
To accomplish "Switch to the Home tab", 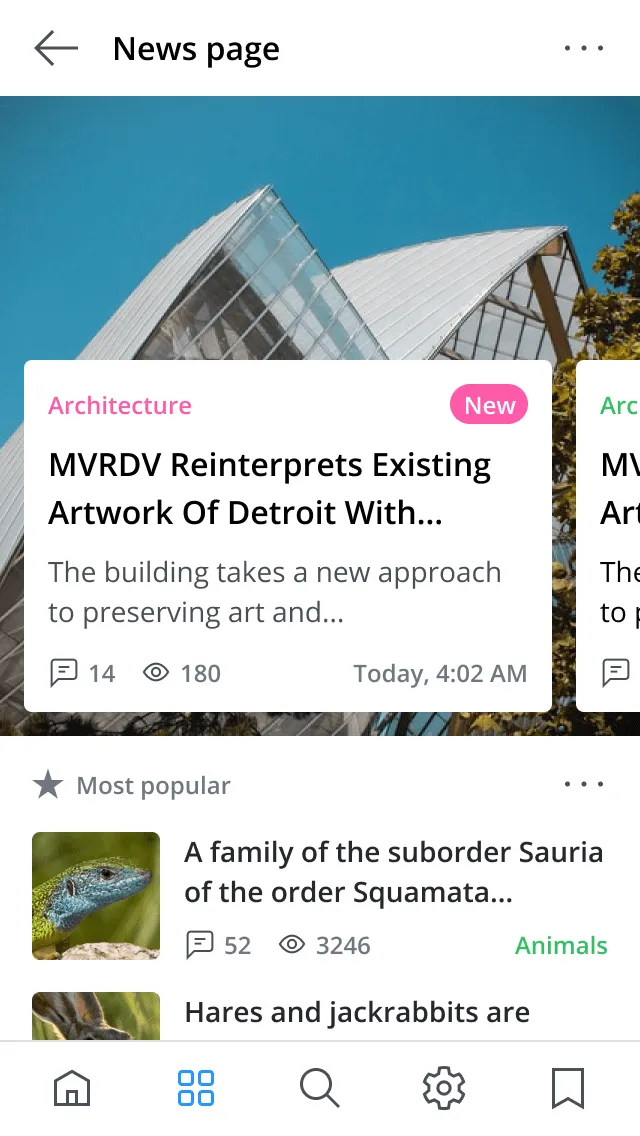I will pyautogui.click(x=72, y=1088).
